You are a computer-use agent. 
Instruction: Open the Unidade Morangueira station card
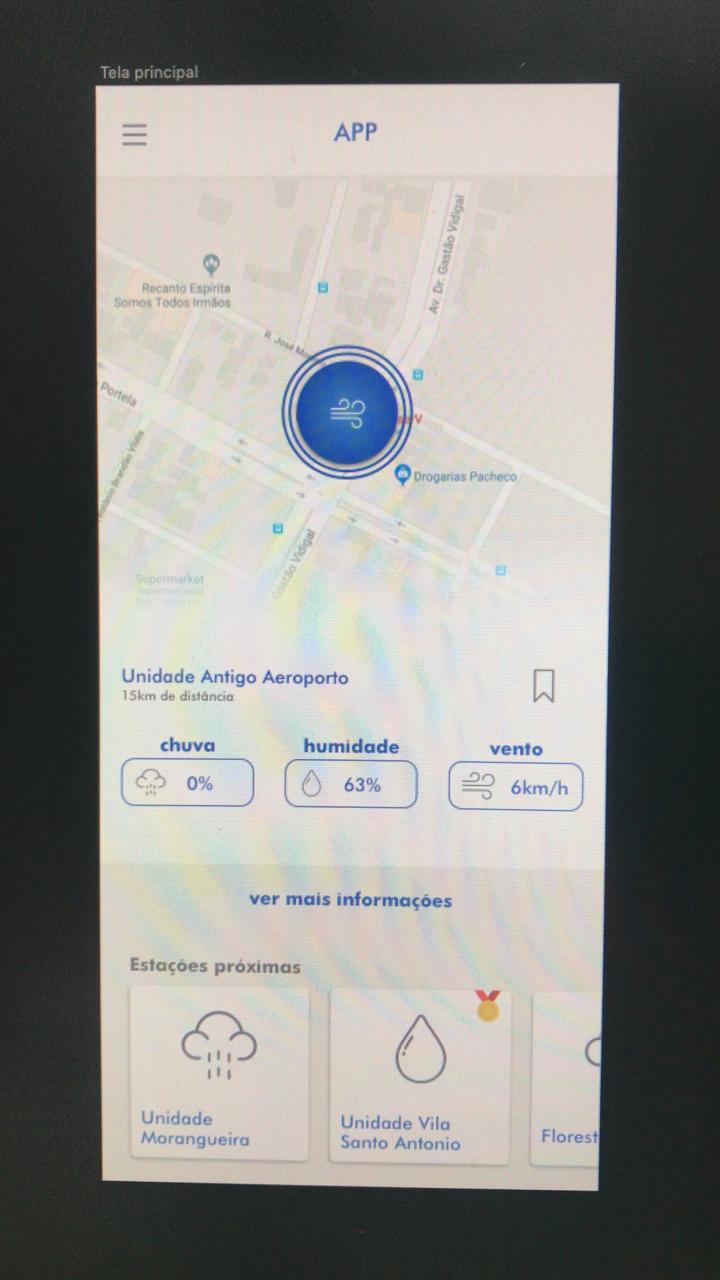[x=219, y=1073]
